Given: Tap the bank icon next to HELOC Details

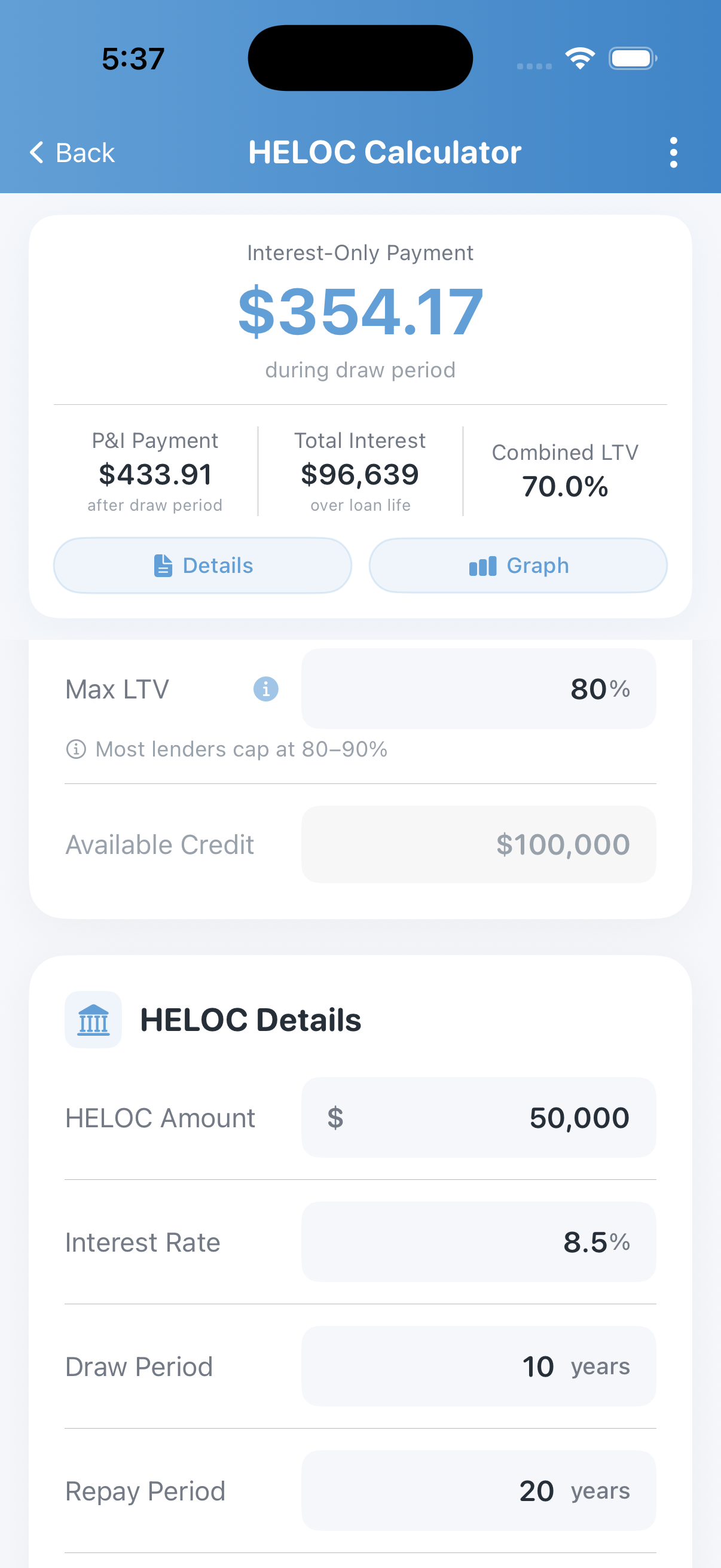Looking at the screenshot, I should point(93,1019).
